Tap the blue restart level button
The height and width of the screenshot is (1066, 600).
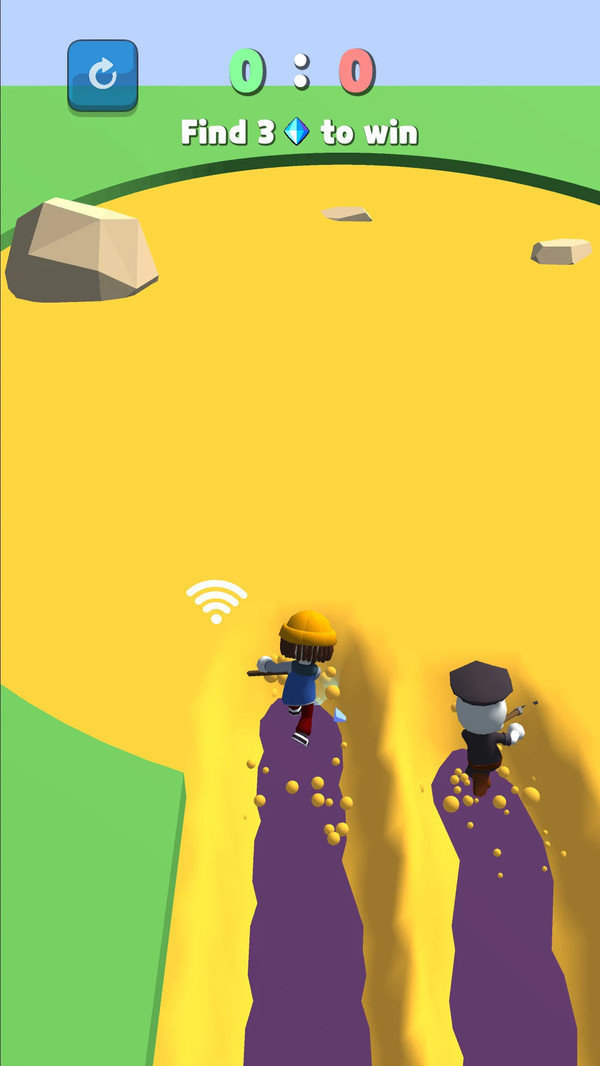point(102,75)
